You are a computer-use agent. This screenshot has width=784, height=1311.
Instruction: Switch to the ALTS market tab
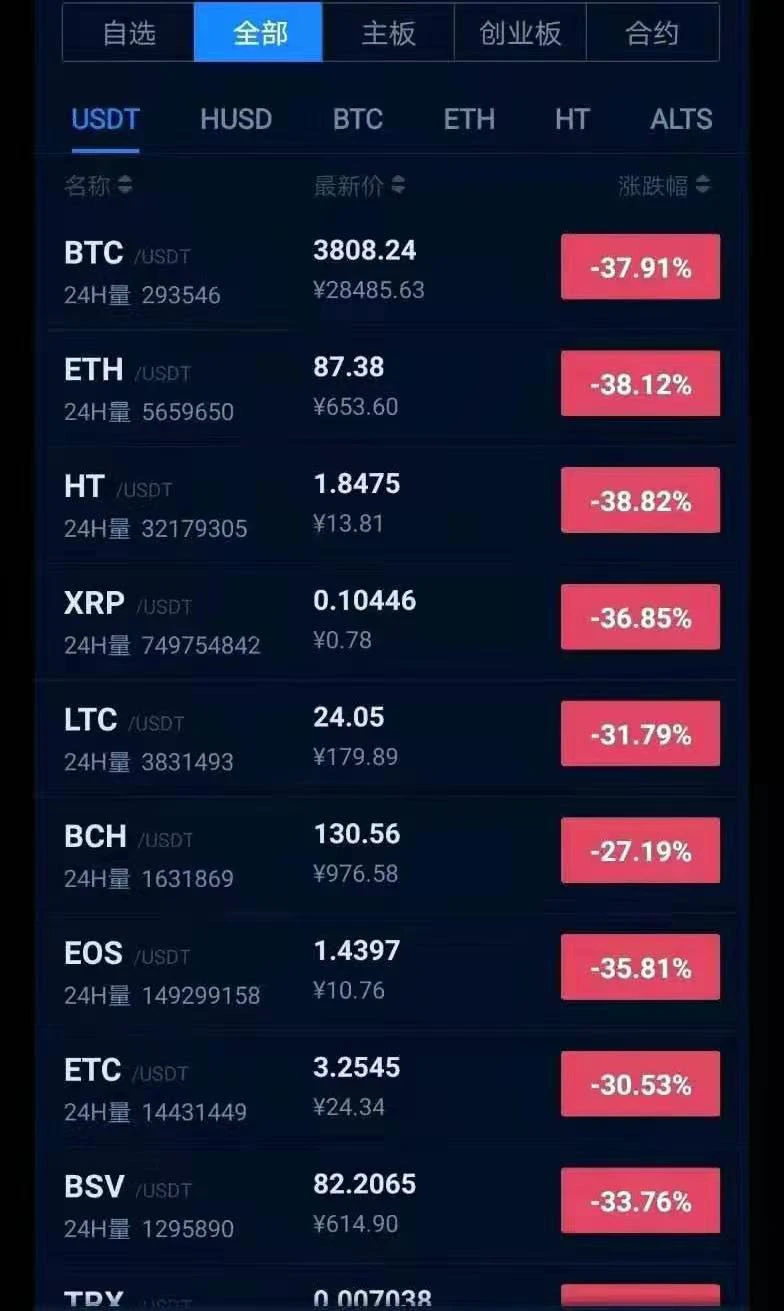(x=681, y=120)
